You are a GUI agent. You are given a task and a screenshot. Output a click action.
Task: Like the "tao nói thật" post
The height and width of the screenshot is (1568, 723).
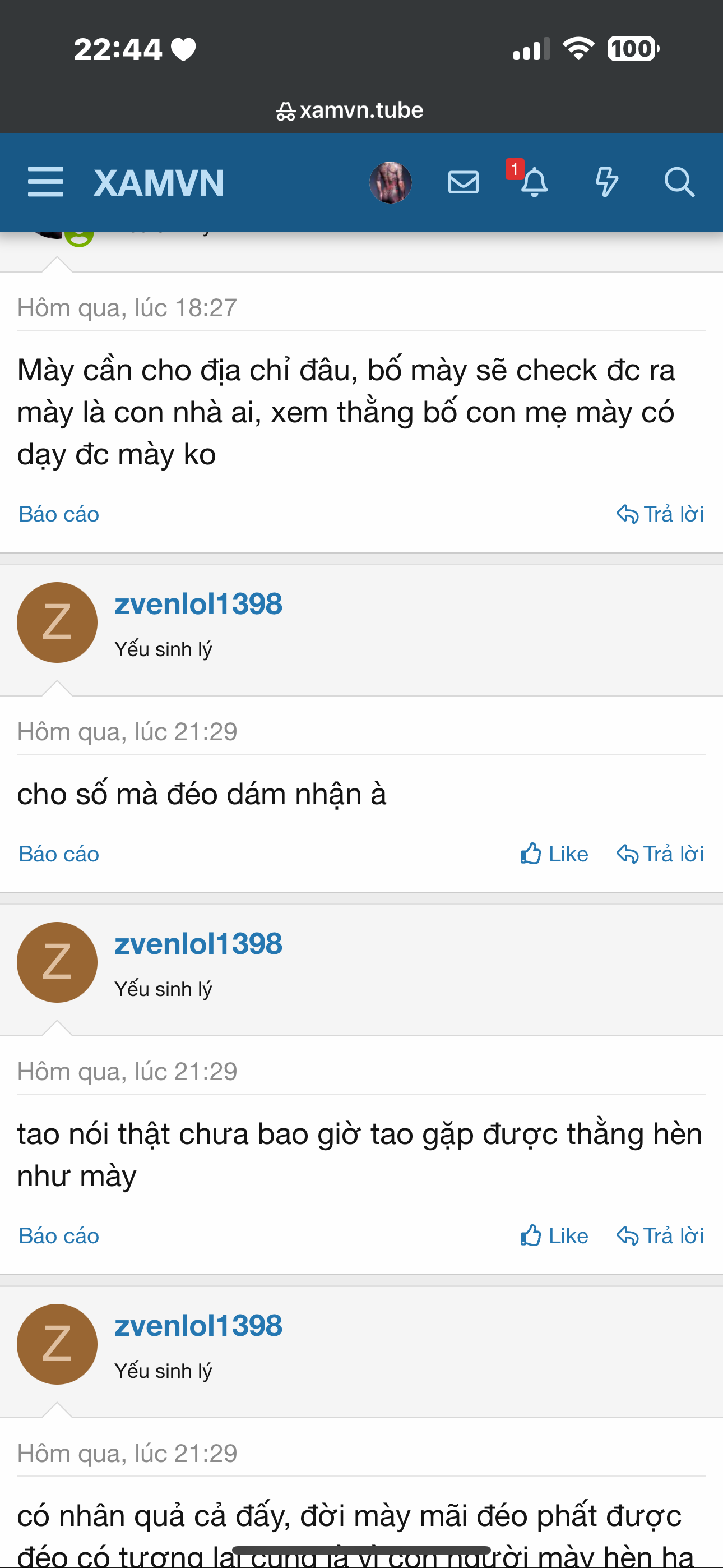[x=554, y=1235]
